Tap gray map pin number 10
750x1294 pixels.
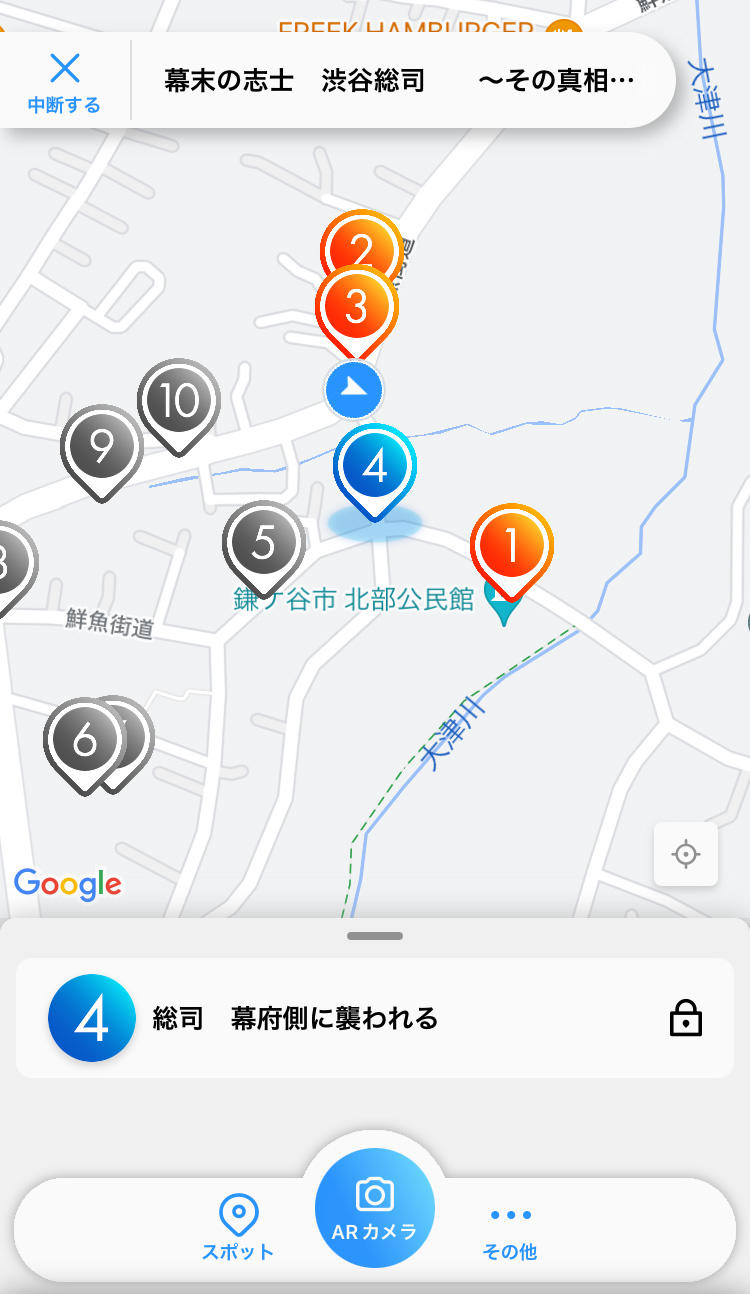click(179, 402)
